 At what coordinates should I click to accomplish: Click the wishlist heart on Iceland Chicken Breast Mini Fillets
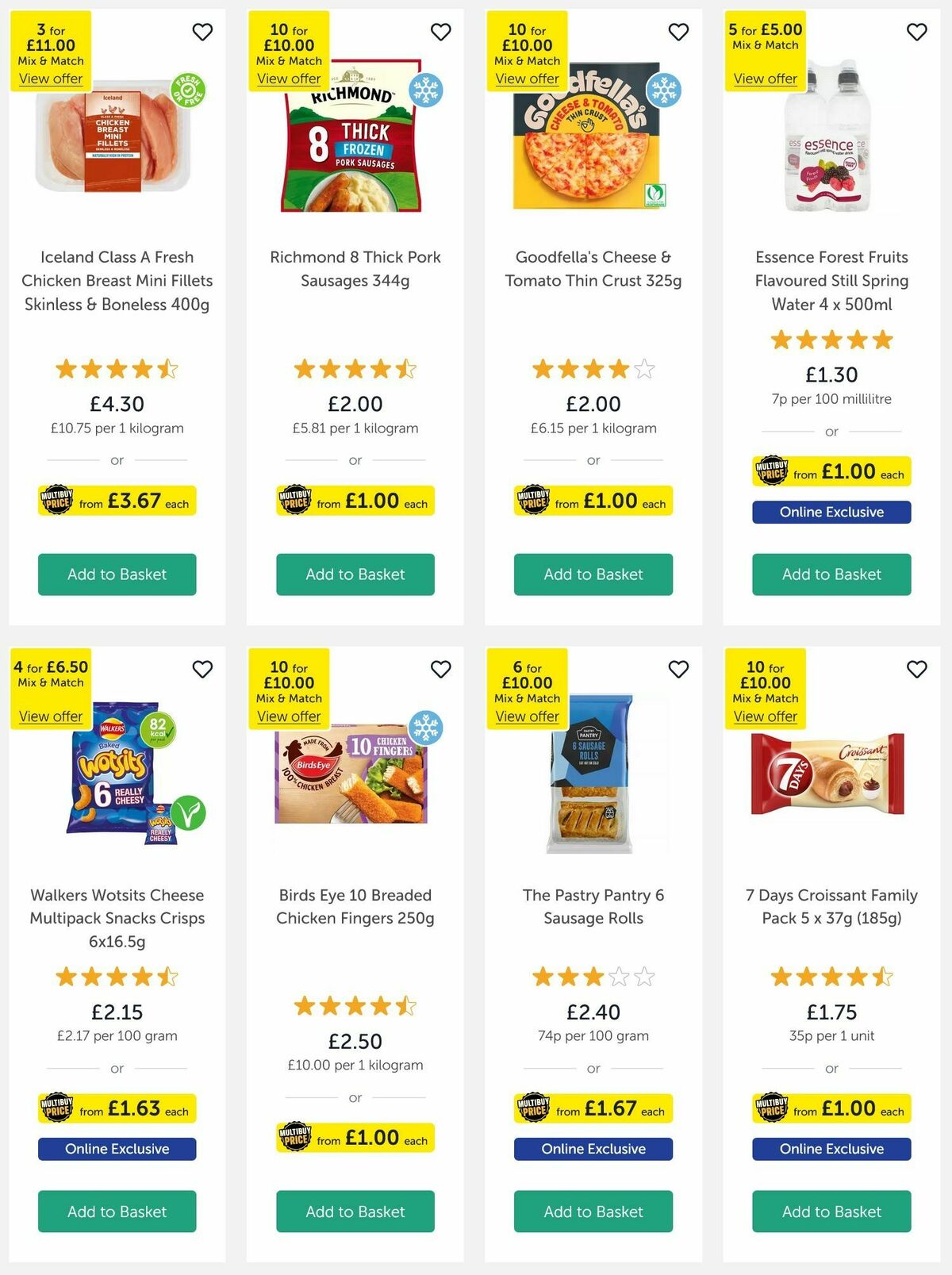coord(203,33)
